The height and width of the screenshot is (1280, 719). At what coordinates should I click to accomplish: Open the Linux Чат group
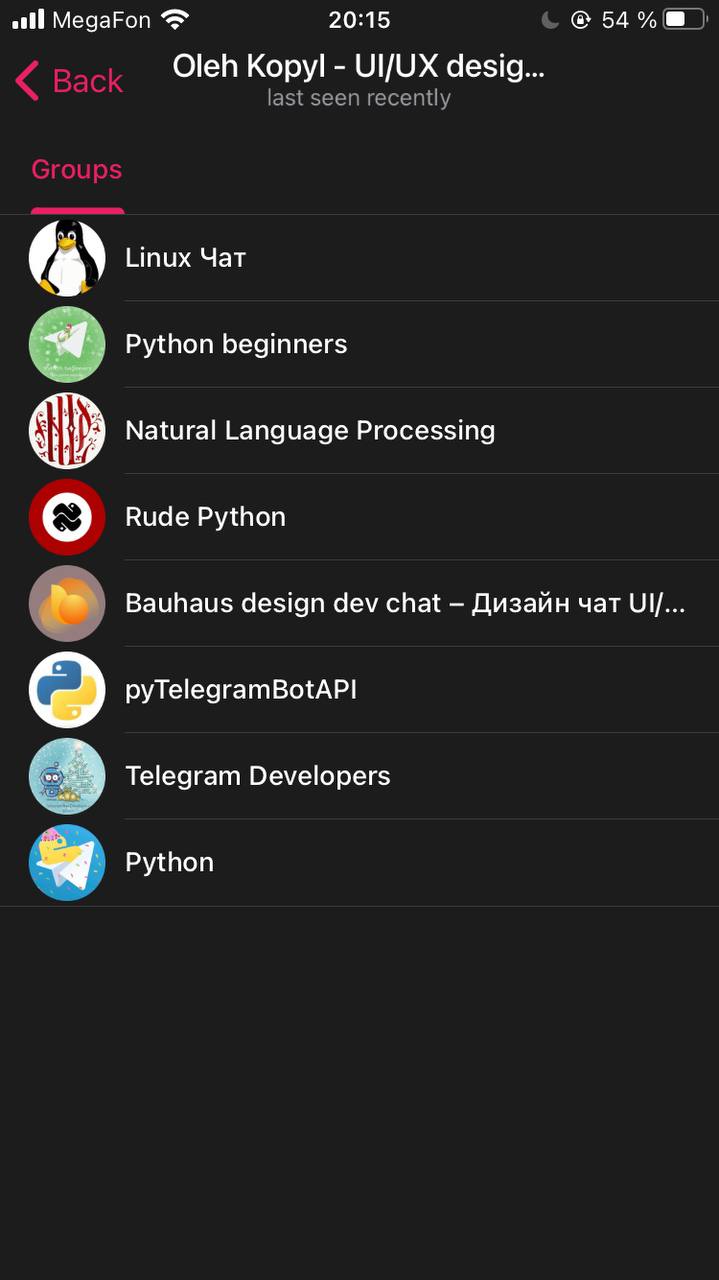[359, 258]
